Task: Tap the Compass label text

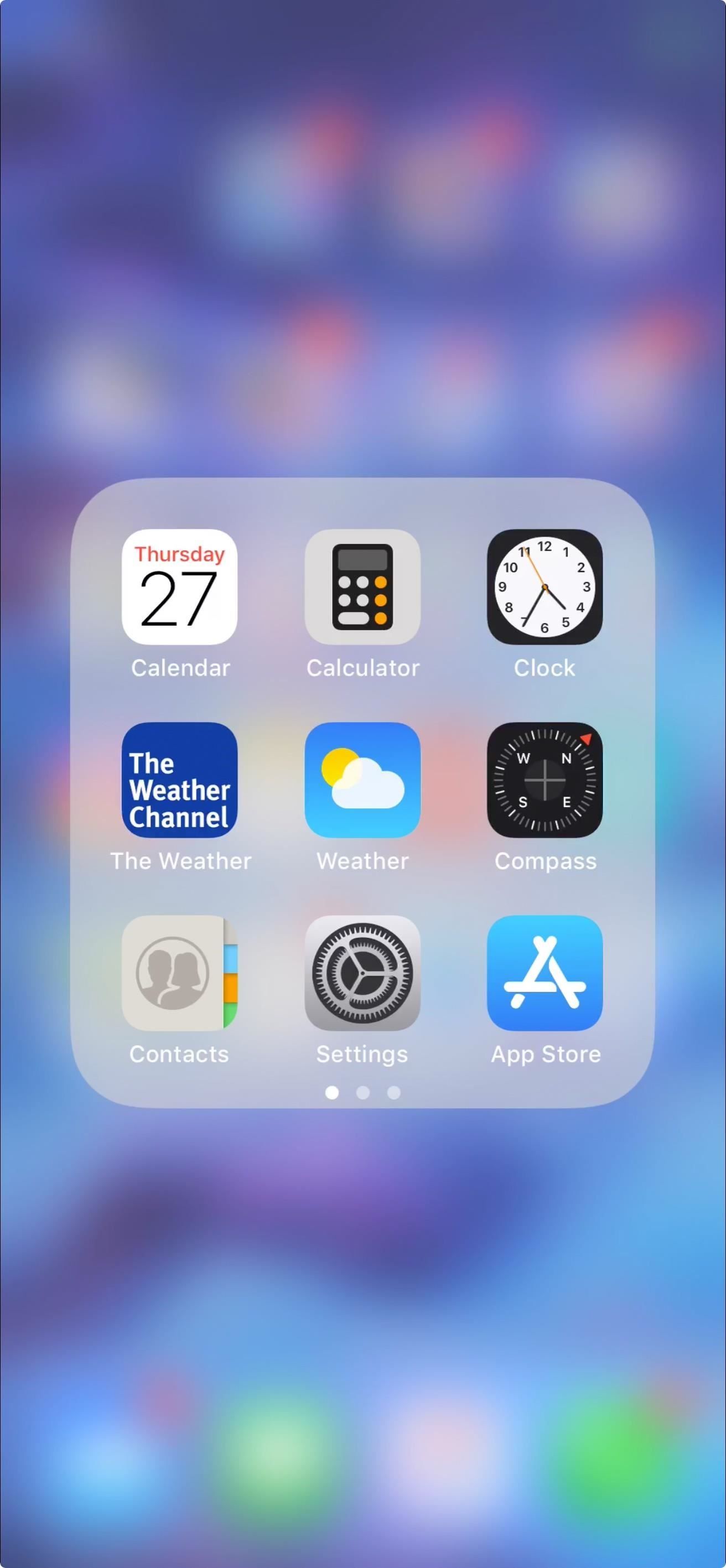Action: click(x=546, y=861)
